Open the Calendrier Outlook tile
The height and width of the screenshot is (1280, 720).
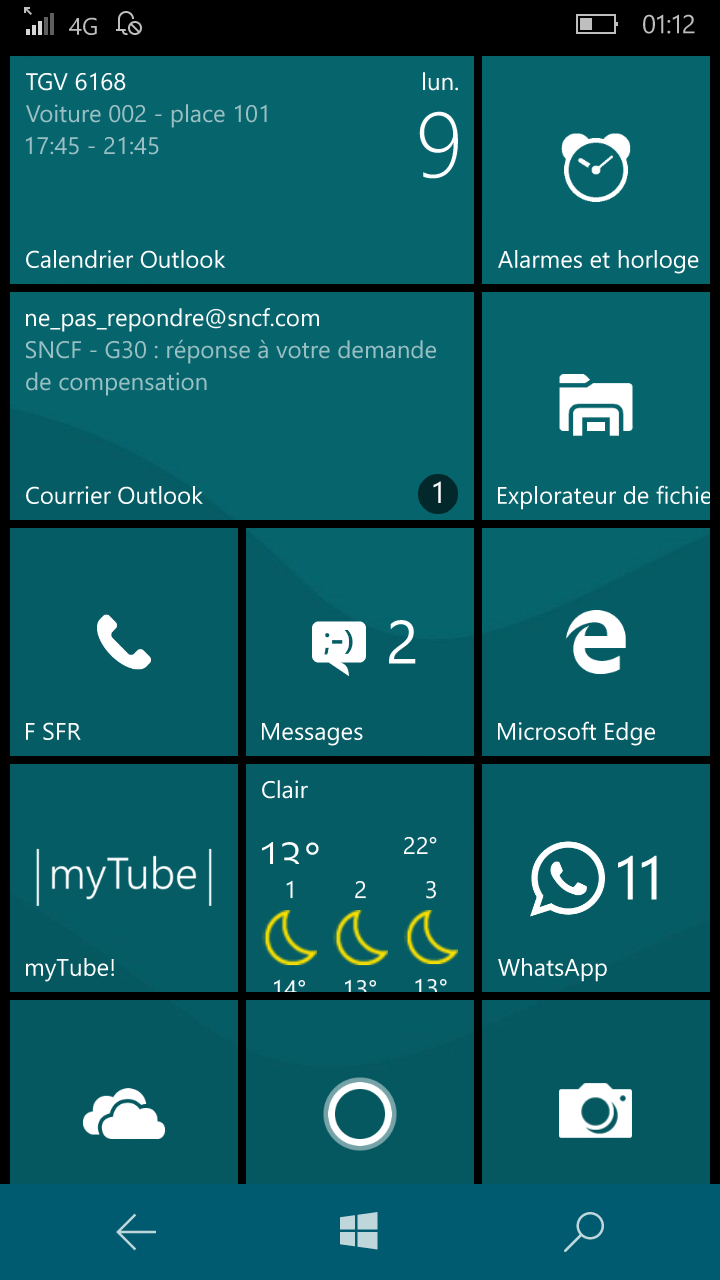241,170
